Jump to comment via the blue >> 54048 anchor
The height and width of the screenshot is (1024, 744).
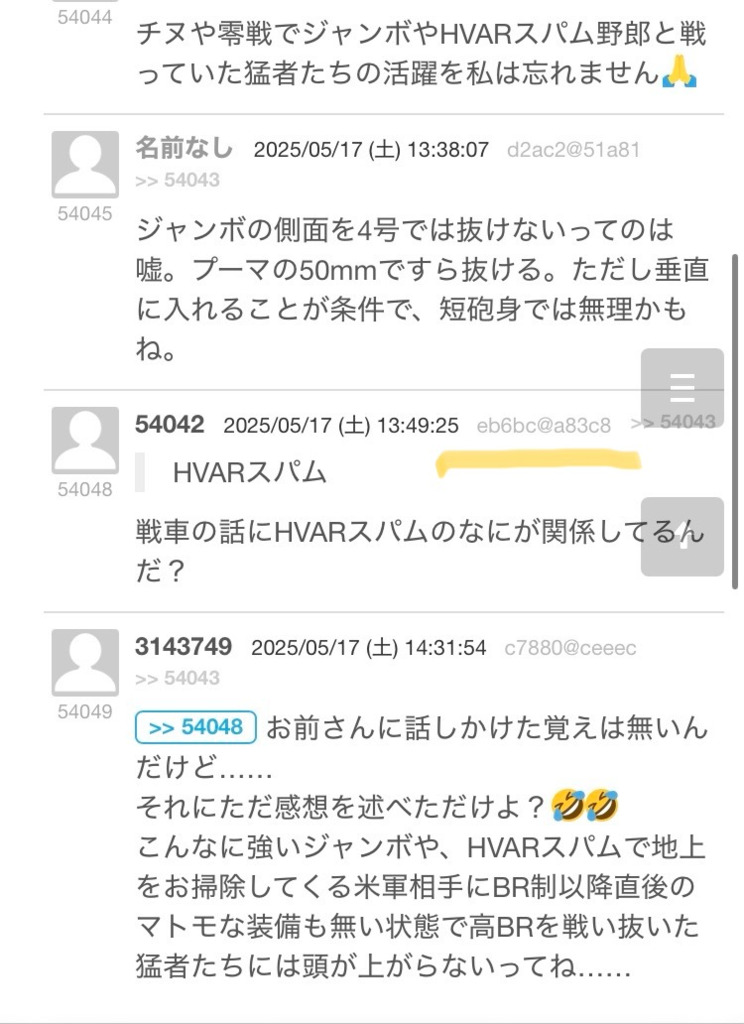(x=197, y=727)
